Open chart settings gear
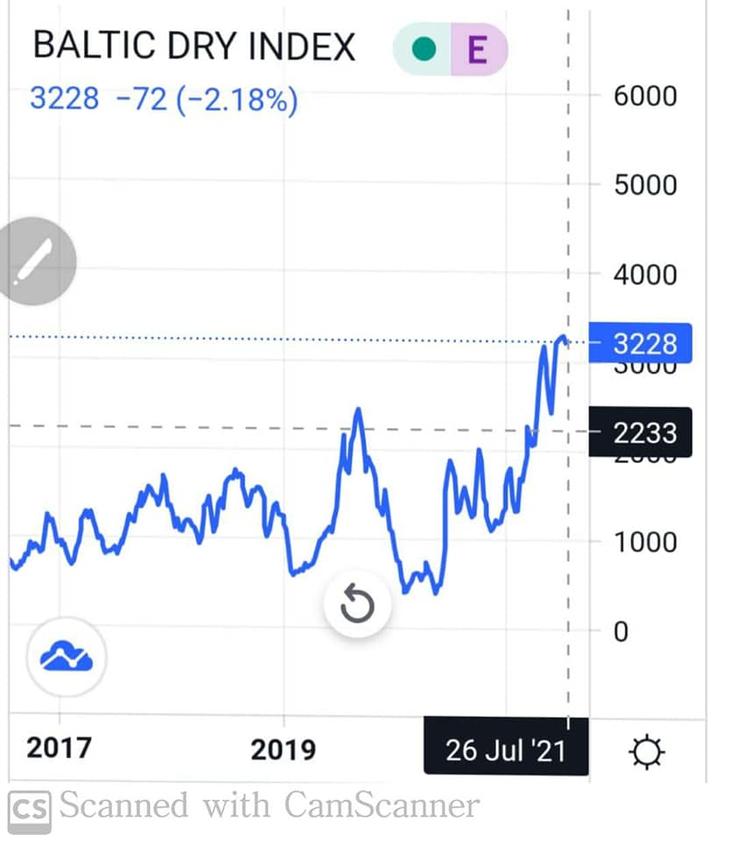The height and width of the screenshot is (842, 740). click(x=648, y=749)
